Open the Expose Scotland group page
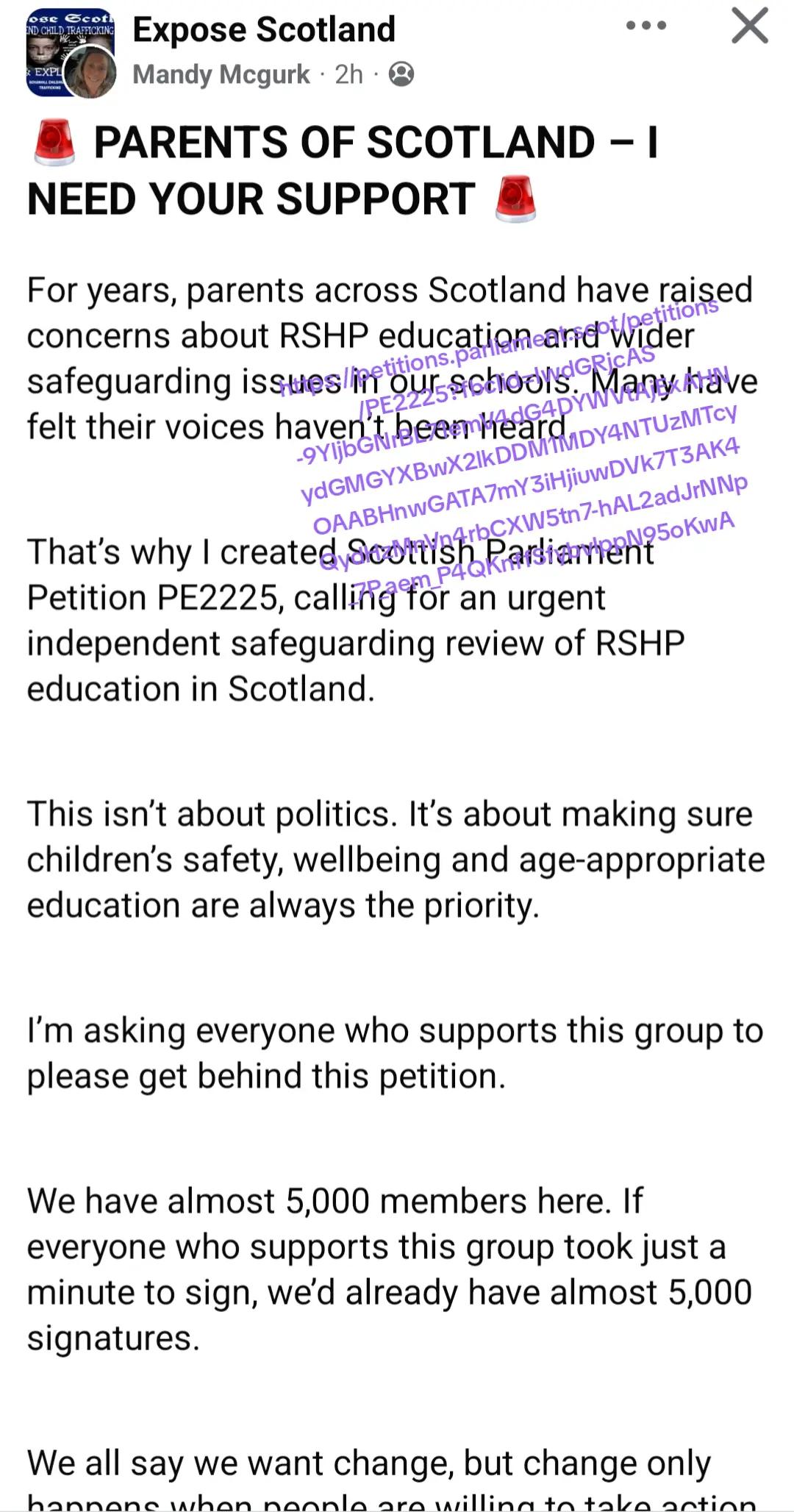794x1512 pixels. click(x=264, y=30)
